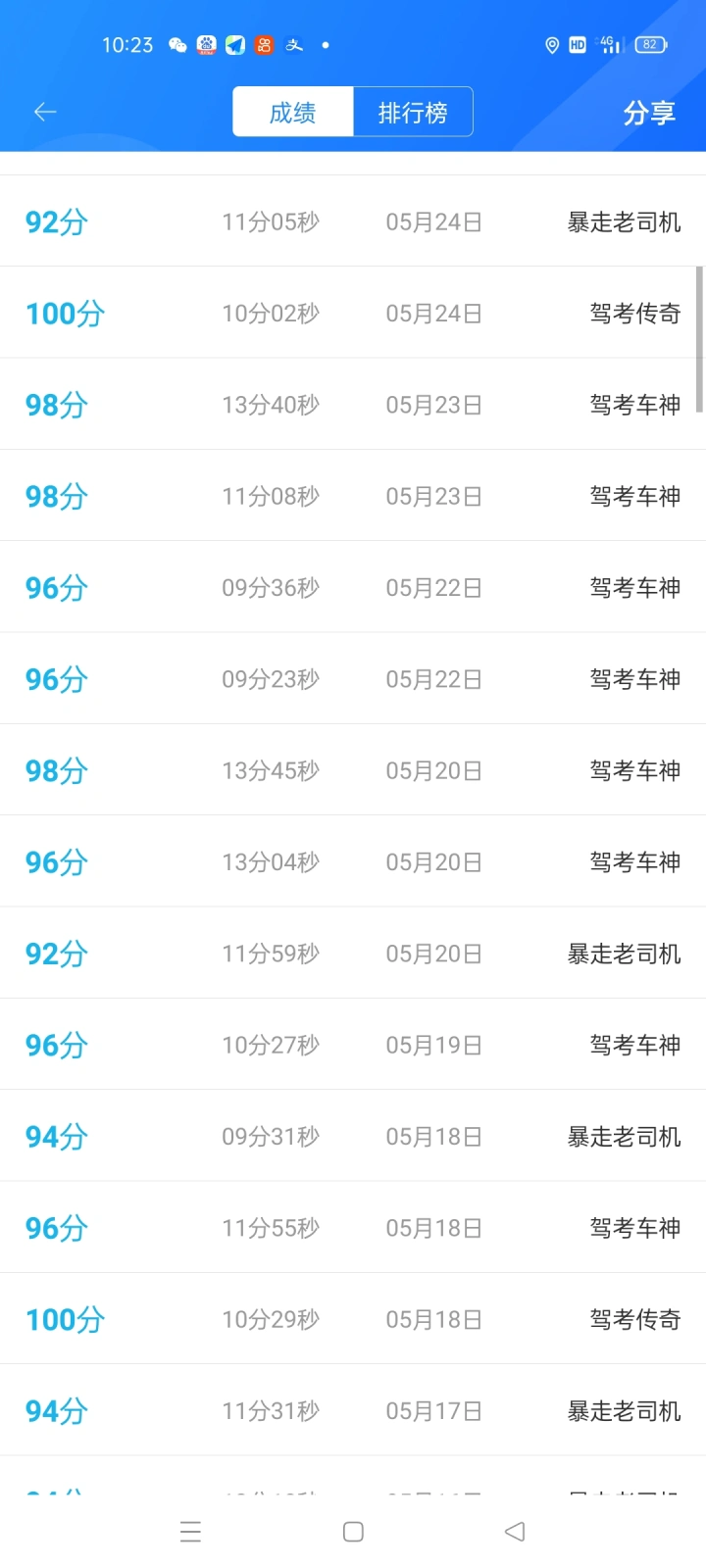Open the 100分 record with 10分02秒
The image size is (706, 1568).
tap(353, 313)
